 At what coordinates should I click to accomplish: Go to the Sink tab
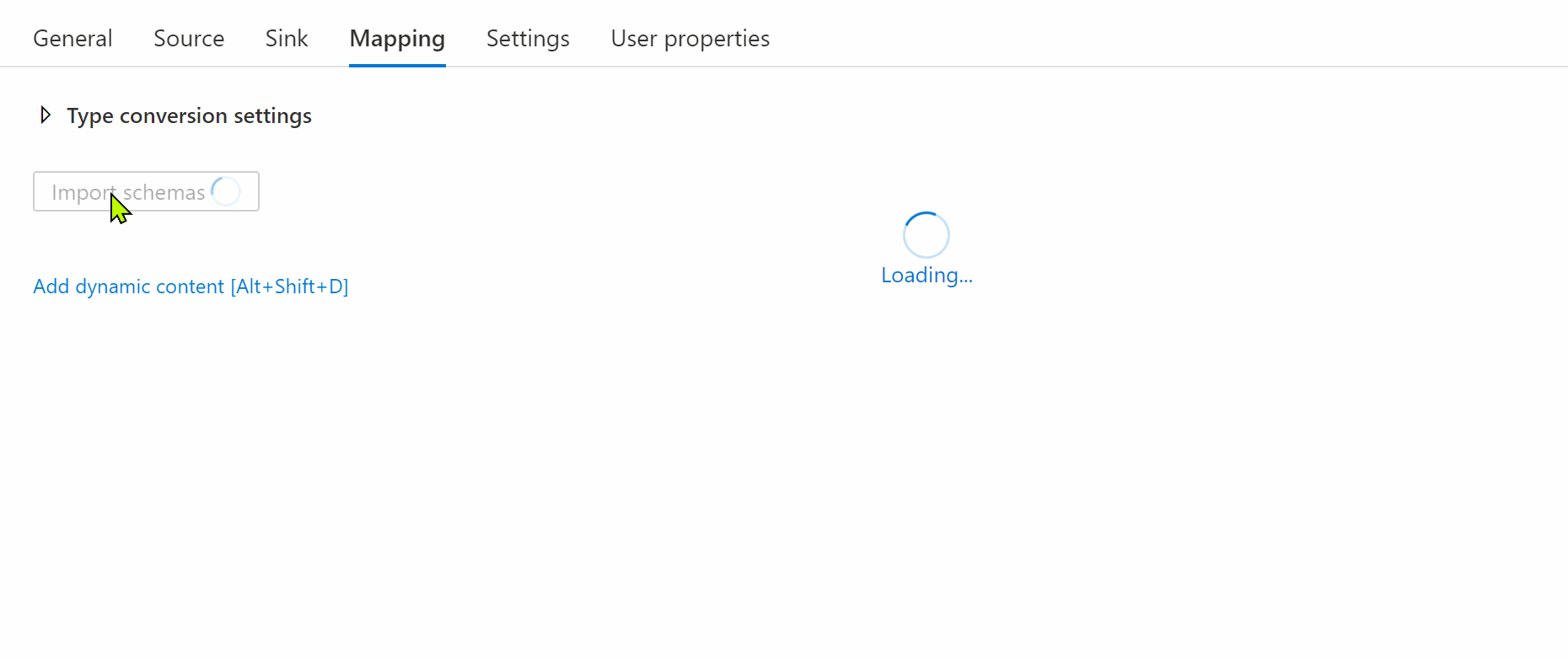[x=287, y=39]
